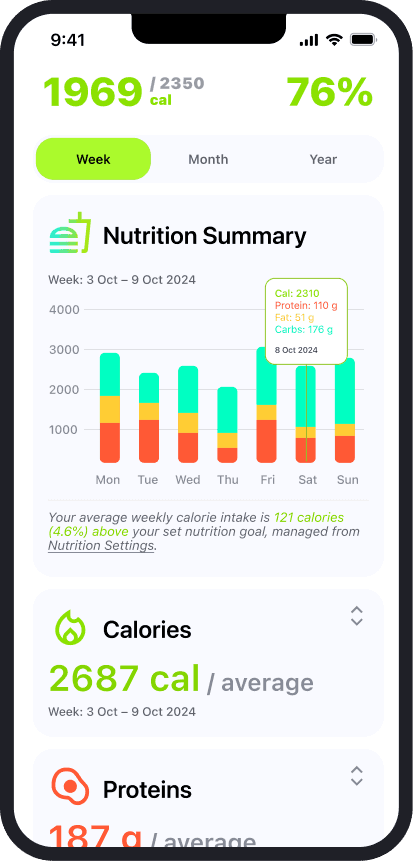Image resolution: width=413 pixels, height=861 pixels.
Task: Select the Week segment
Action: [x=93, y=159]
